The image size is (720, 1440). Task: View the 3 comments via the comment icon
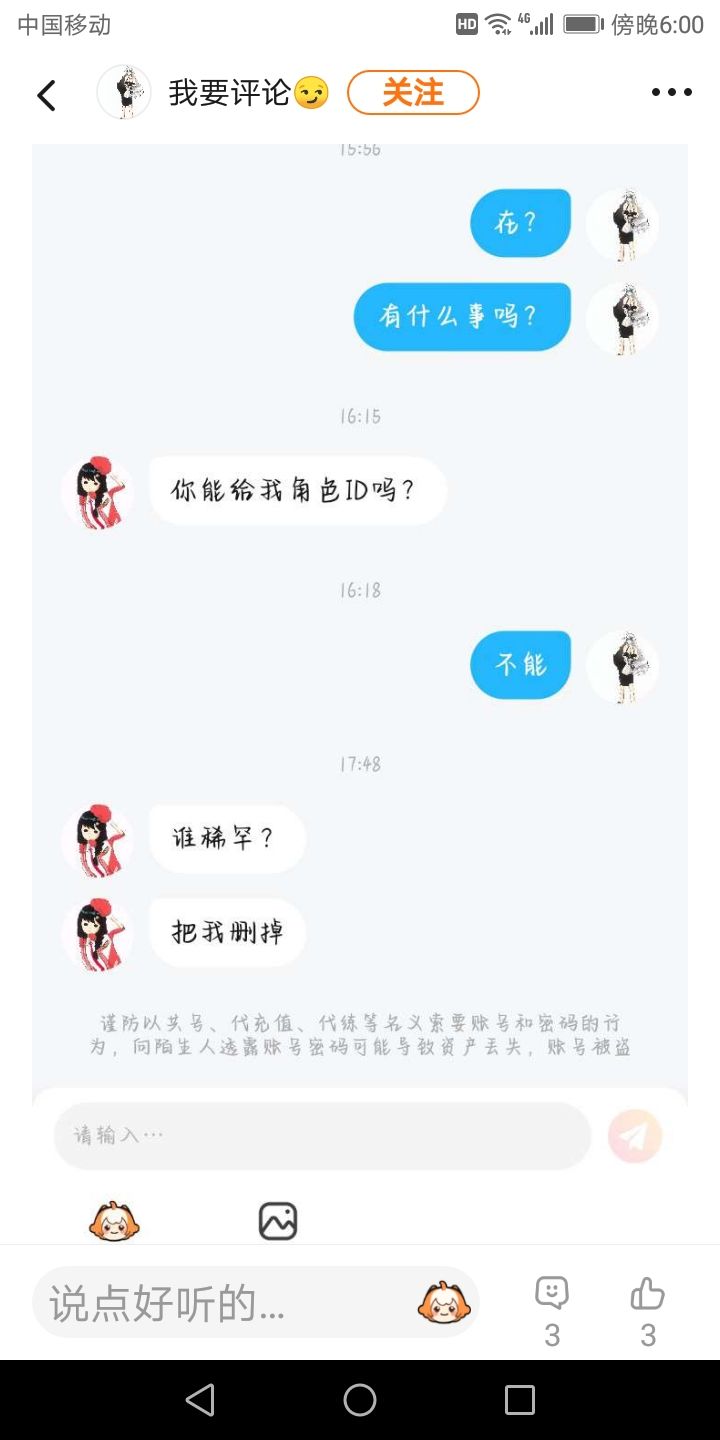[x=552, y=1311]
